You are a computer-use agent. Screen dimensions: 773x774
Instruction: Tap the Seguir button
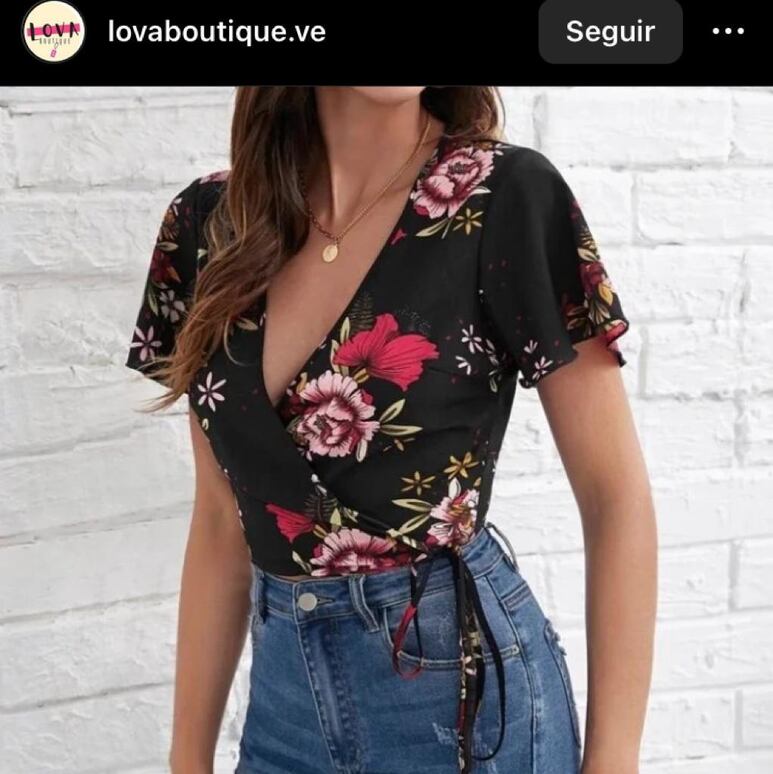(610, 32)
